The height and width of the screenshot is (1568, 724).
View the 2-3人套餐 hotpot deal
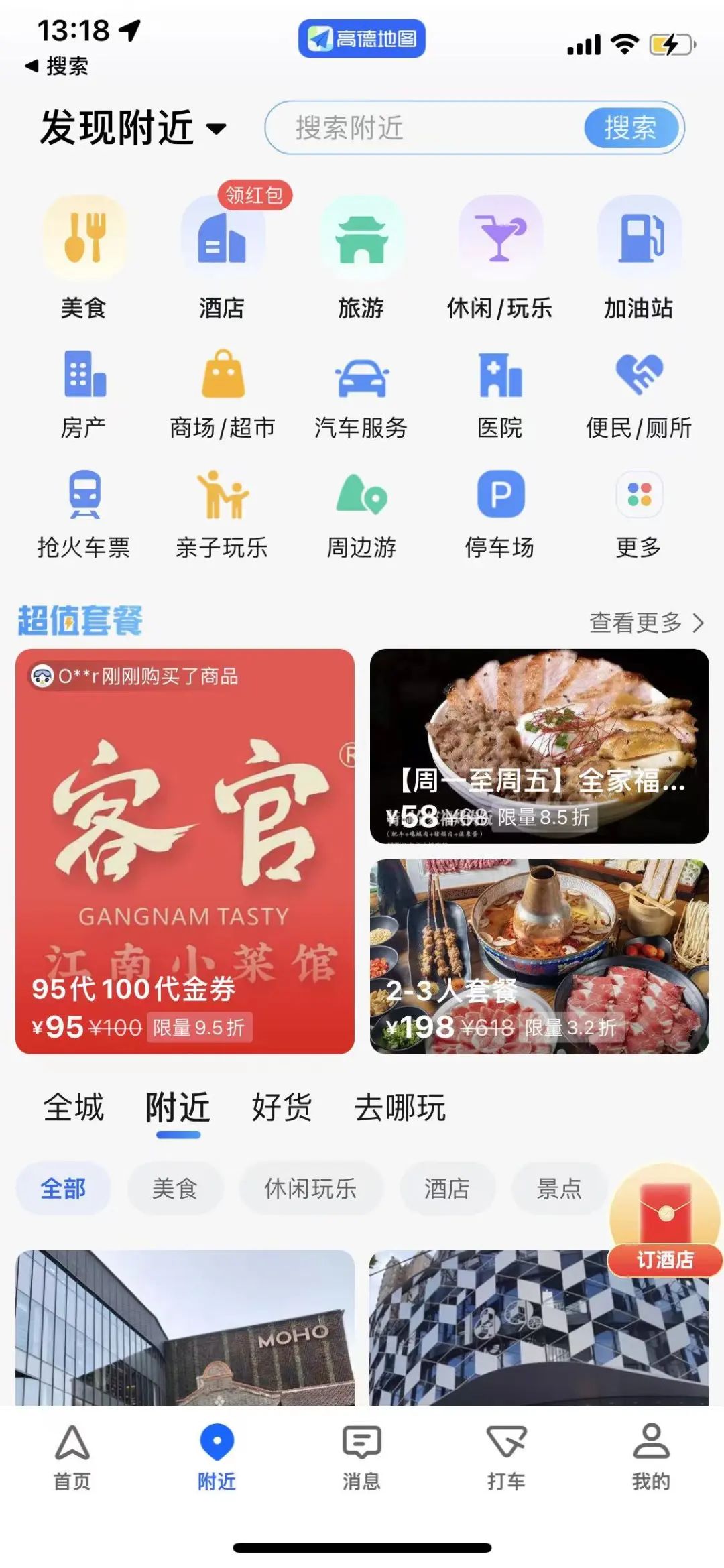[539, 957]
